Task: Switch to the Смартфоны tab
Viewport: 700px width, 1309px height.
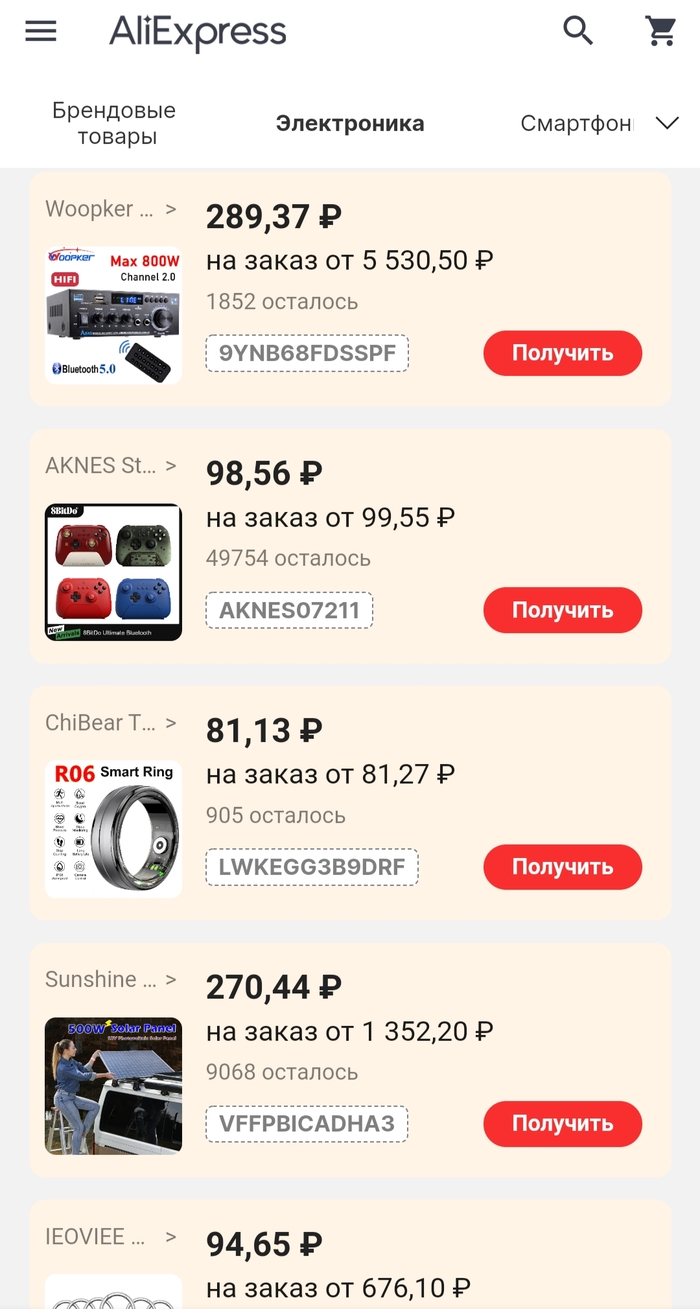Action: click(x=576, y=124)
